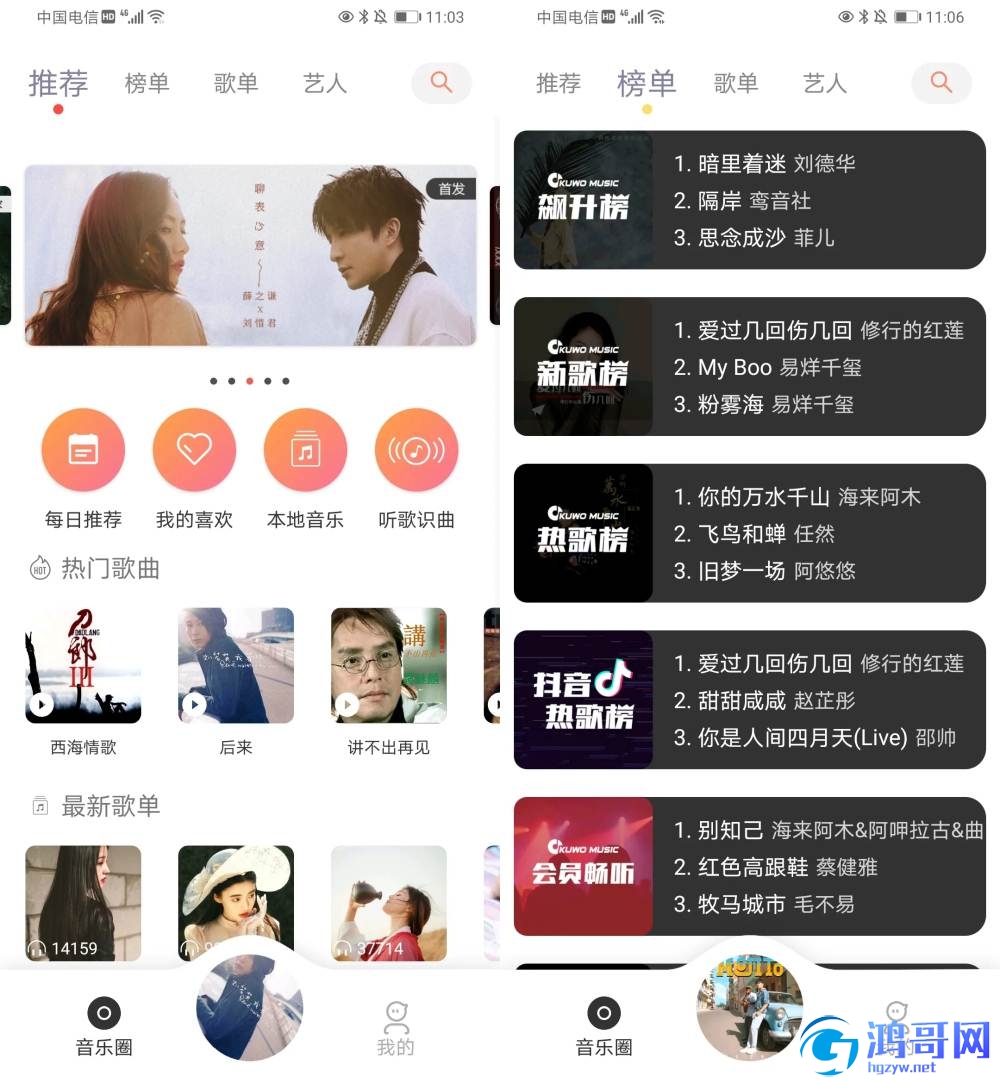Image resolution: width=1000 pixels, height=1083 pixels.
Task: Open the 新歌榜 chart card
Action: click(749, 367)
